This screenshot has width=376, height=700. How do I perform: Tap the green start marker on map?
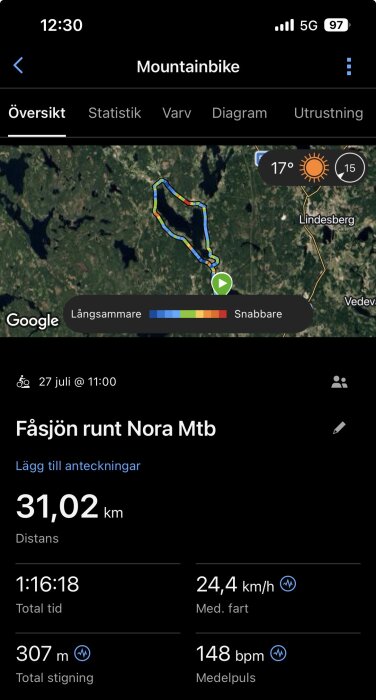coord(222,284)
